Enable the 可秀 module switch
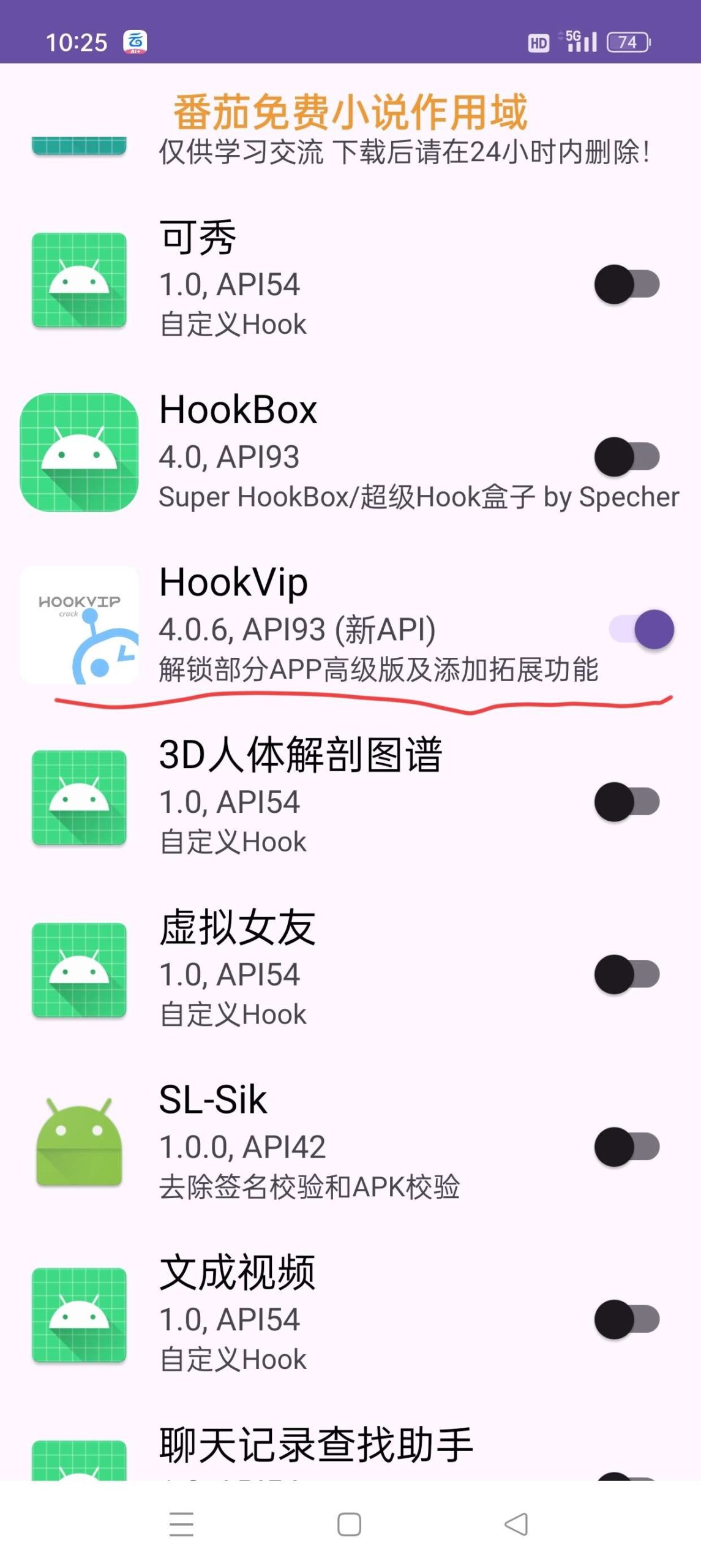This screenshot has height=1568, width=701. click(627, 284)
